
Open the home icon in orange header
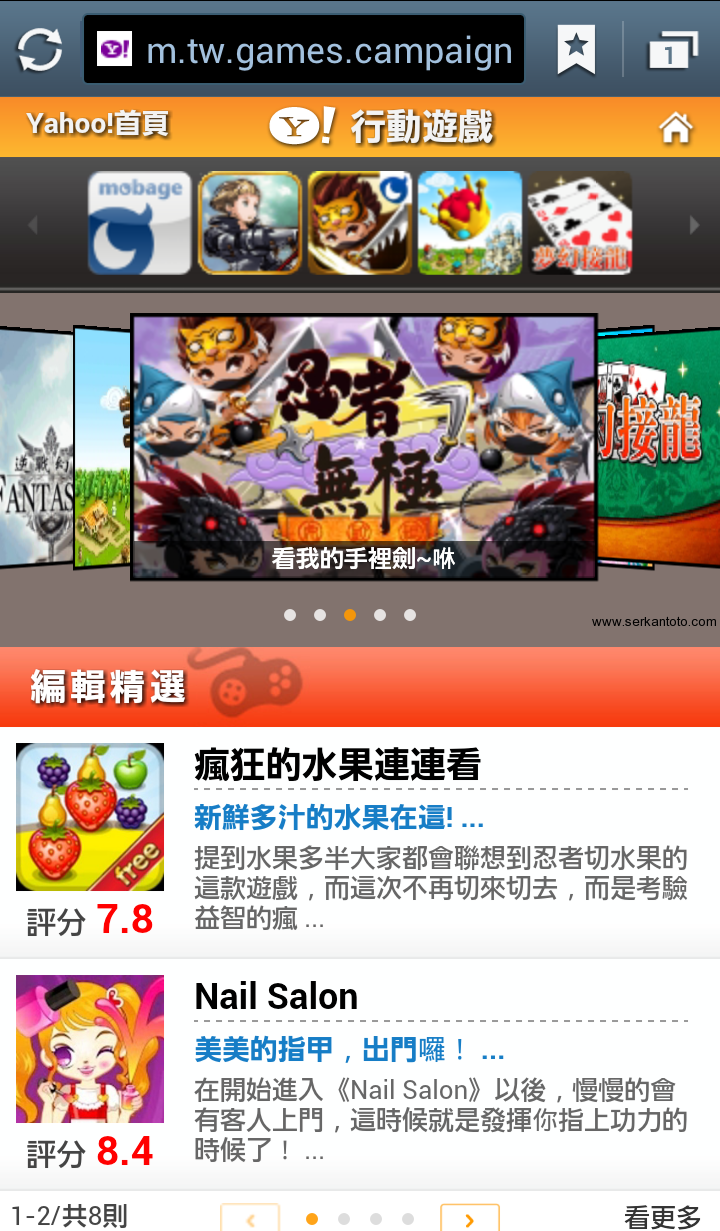(x=676, y=128)
